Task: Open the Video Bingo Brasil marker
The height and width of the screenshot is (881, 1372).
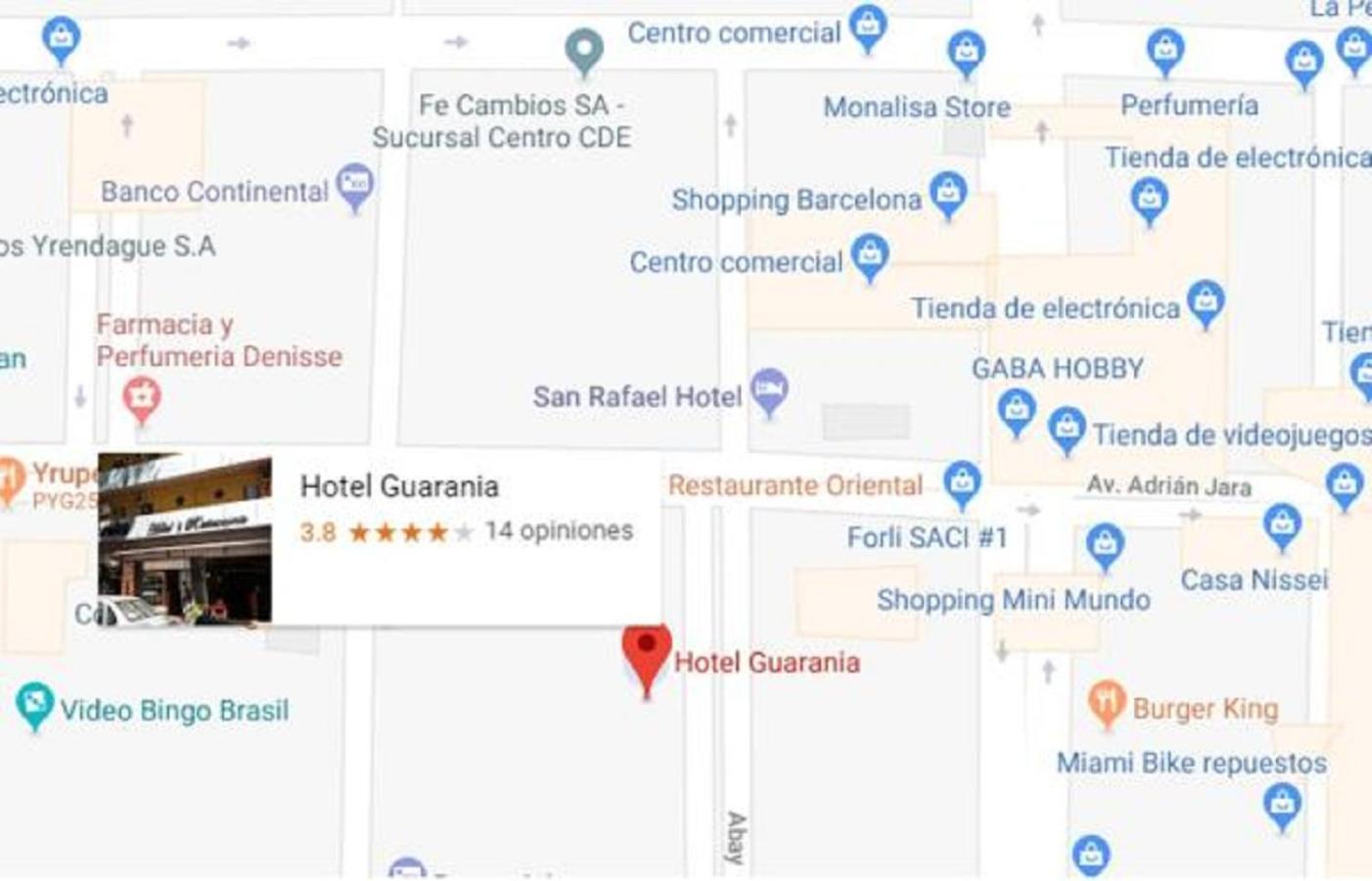Action: pos(34,704)
